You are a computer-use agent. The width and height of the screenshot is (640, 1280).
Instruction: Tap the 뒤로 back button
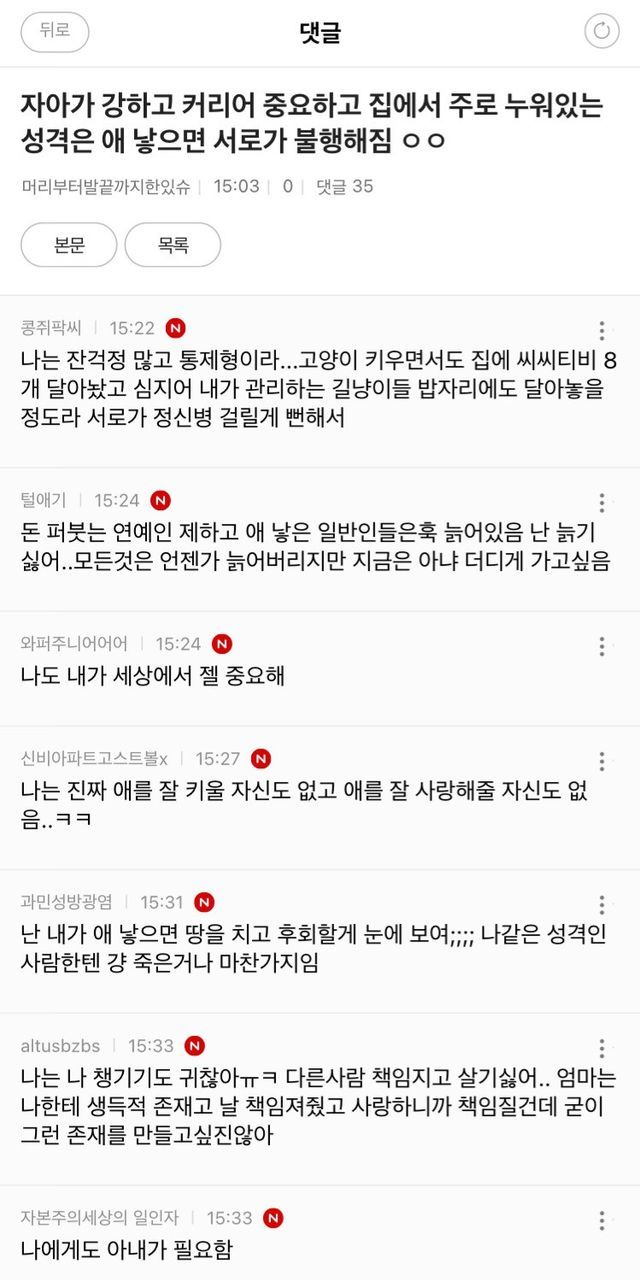click(x=55, y=31)
